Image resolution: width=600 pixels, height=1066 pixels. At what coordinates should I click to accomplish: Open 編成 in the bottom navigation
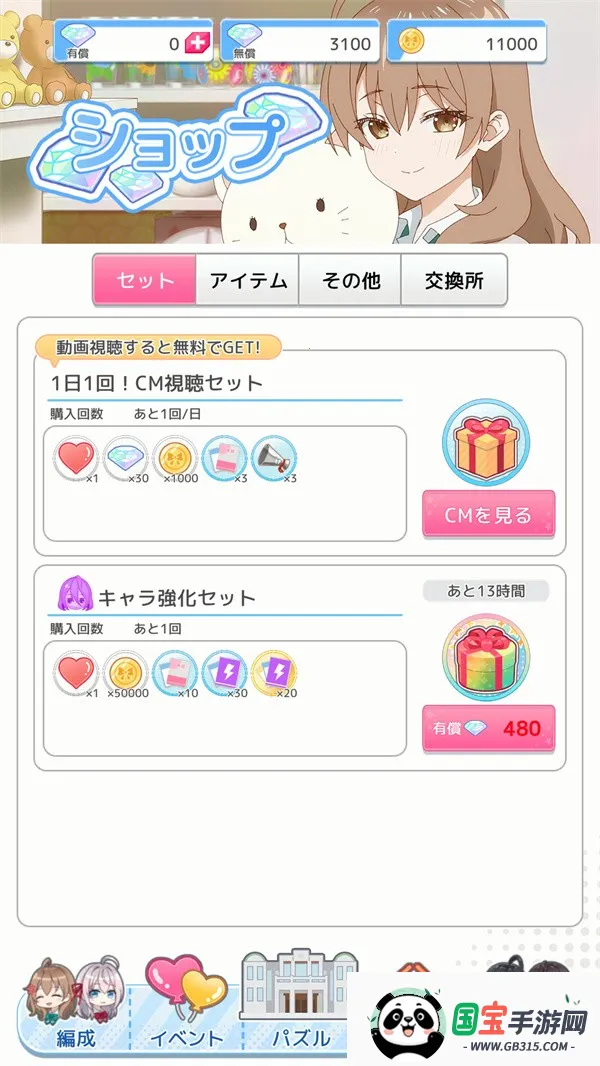click(74, 1010)
